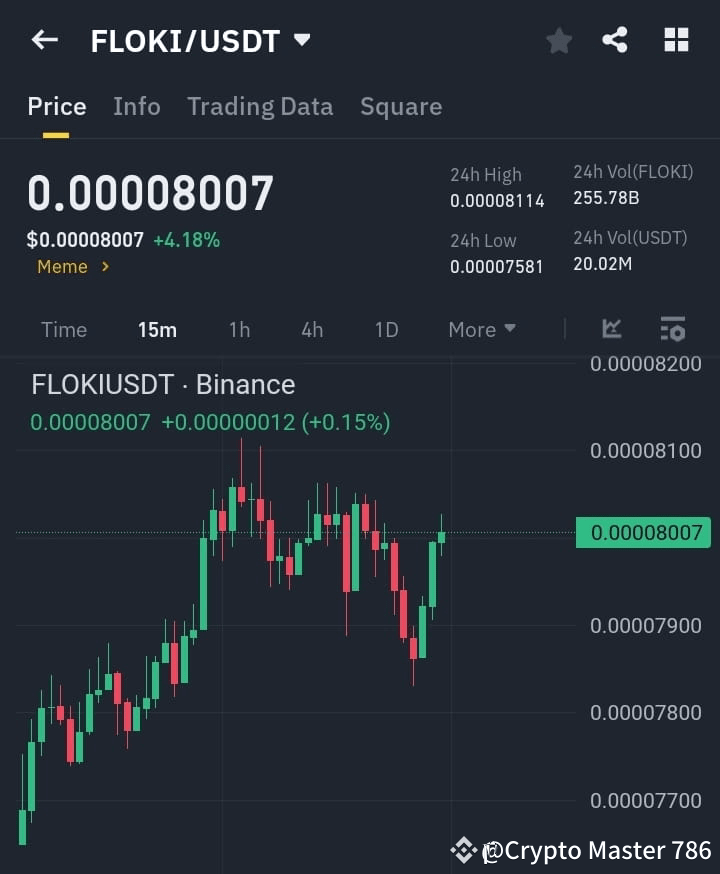Select the Info tab
This screenshot has width=720, height=874.
pyautogui.click(x=137, y=106)
